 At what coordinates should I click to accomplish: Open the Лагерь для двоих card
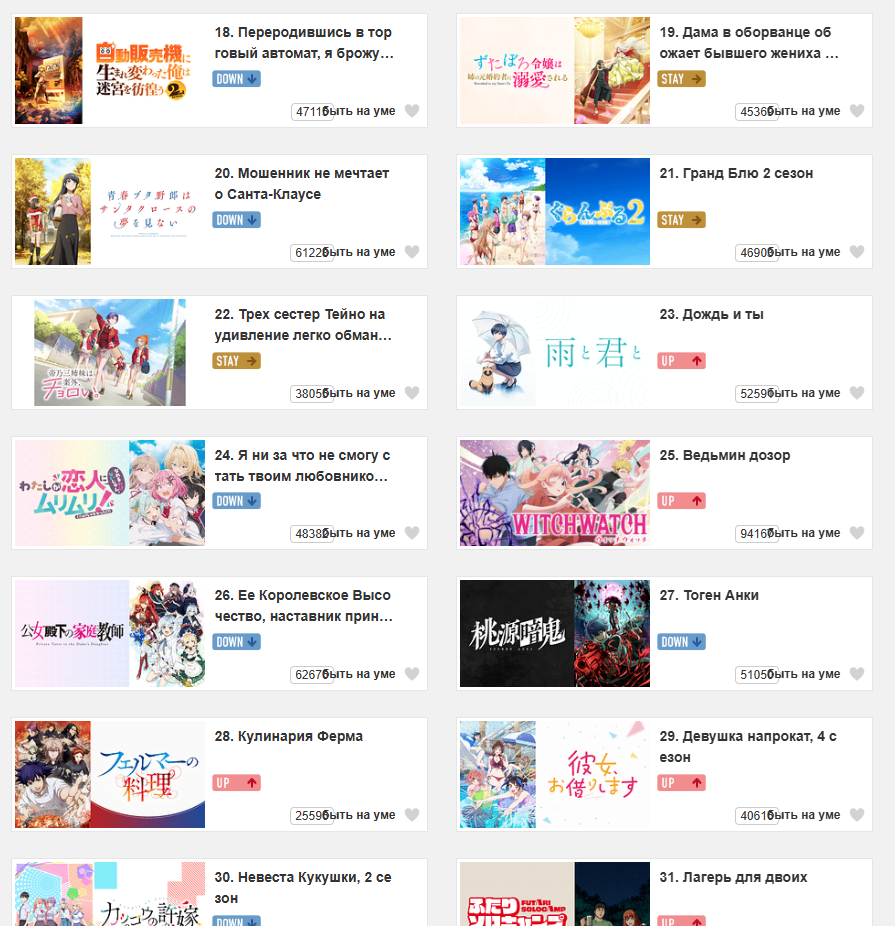pyautogui.click(x=733, y=877)
